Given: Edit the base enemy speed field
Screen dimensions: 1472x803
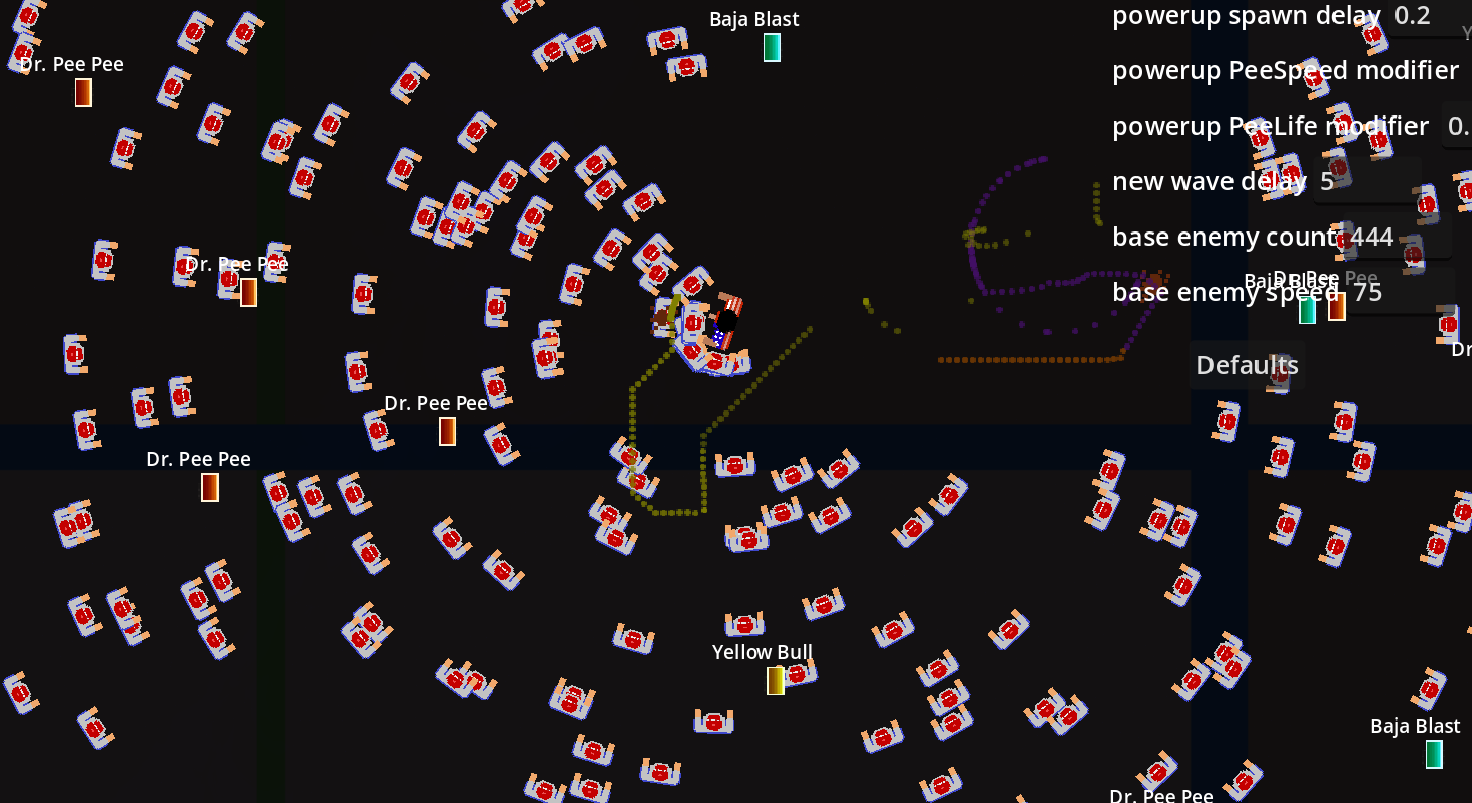Looking at the screenshot, I should pos(1393,292).
